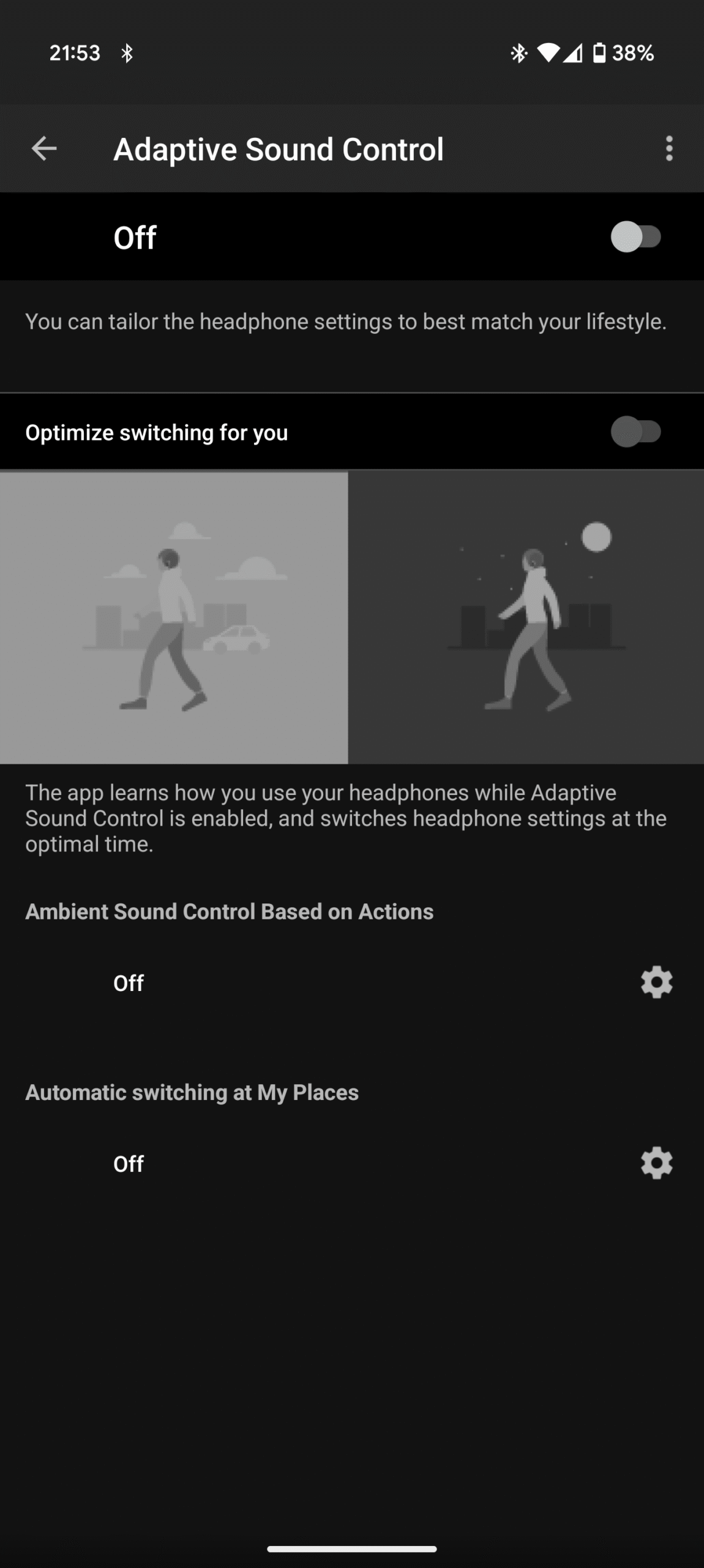Open the three-dot overflow menu
This screenshot has height=1568, width=704.
click(669, 149)
